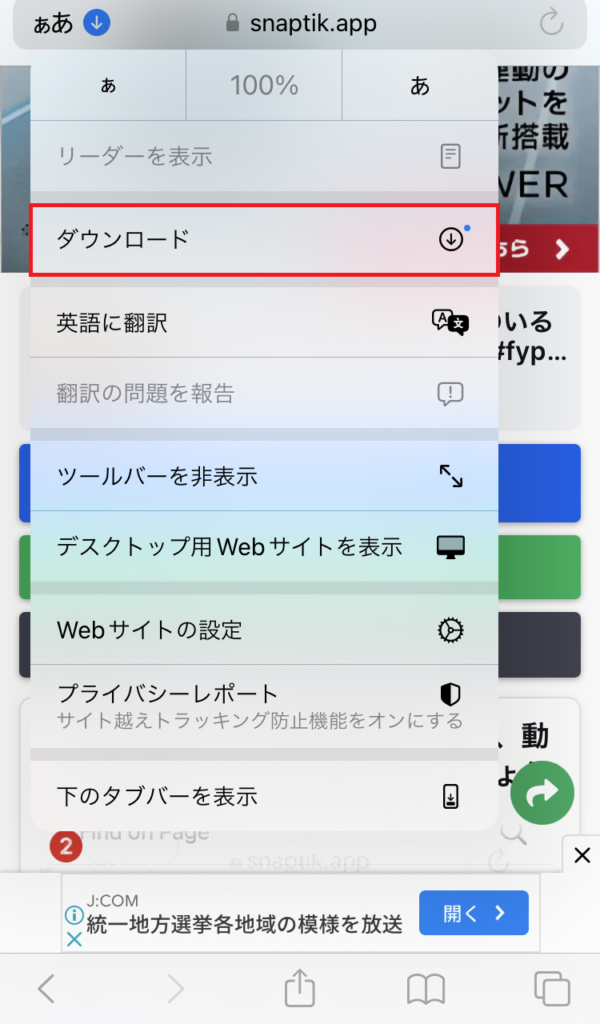Open the プライバシーレポート row
Screen dimensions: 600x1024
click(x=264, y=707)
